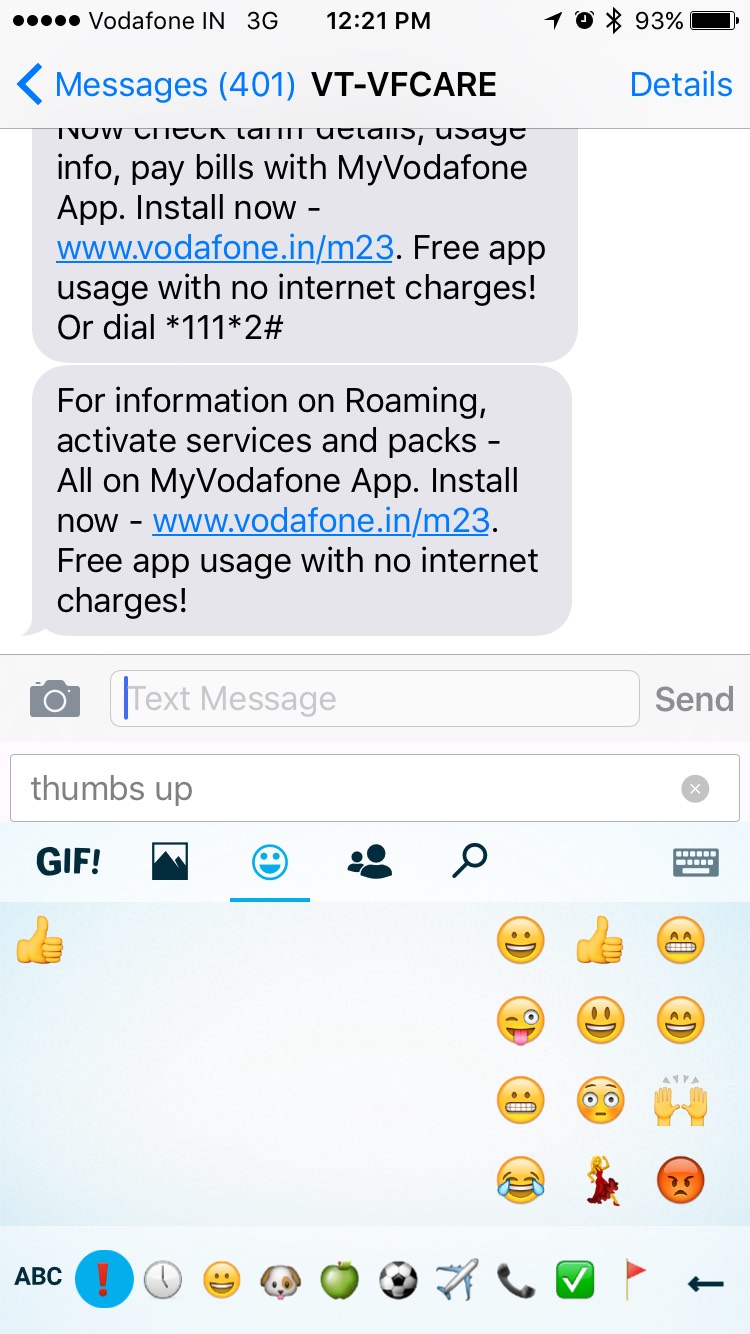Switch to the GIF! tab

69,861
